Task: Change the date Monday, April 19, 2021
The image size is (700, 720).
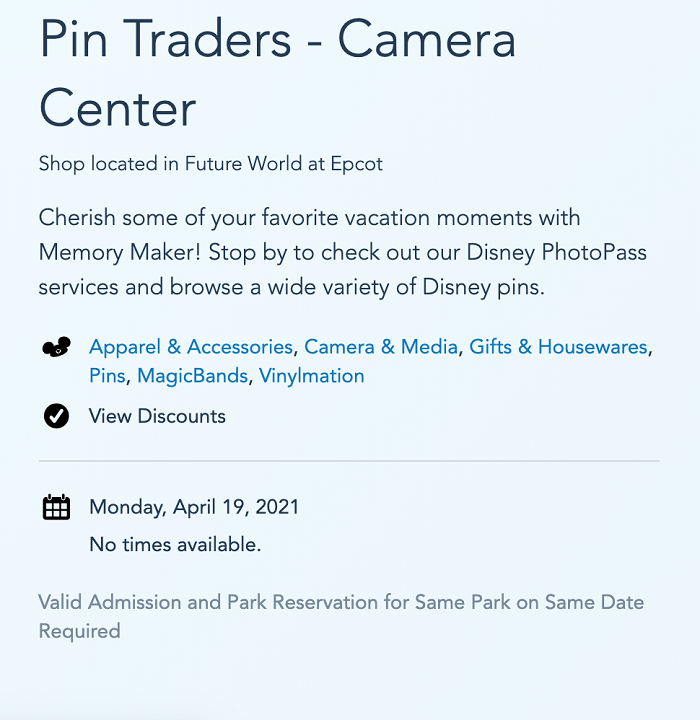Action: point(193,507)
